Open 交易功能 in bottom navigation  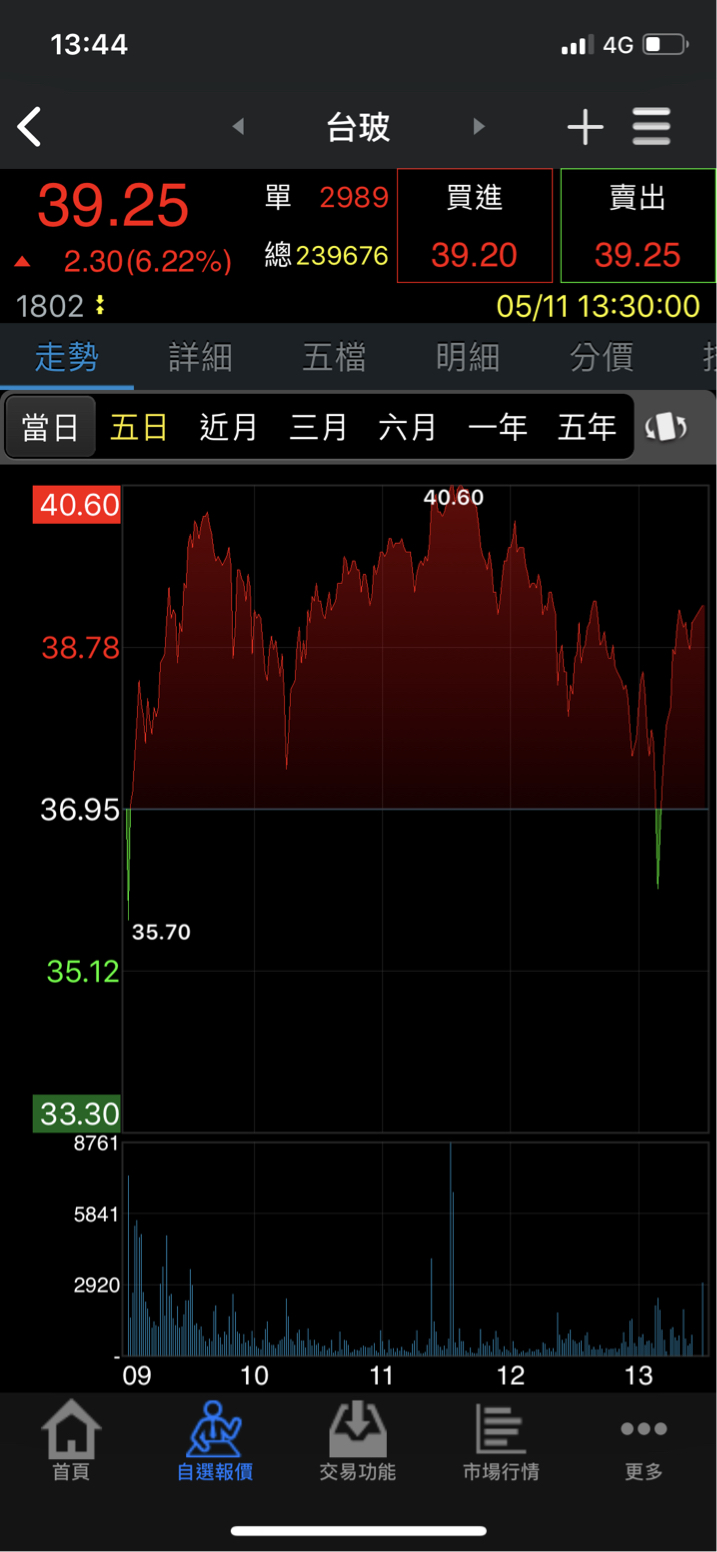click(x=358, y=1441)
